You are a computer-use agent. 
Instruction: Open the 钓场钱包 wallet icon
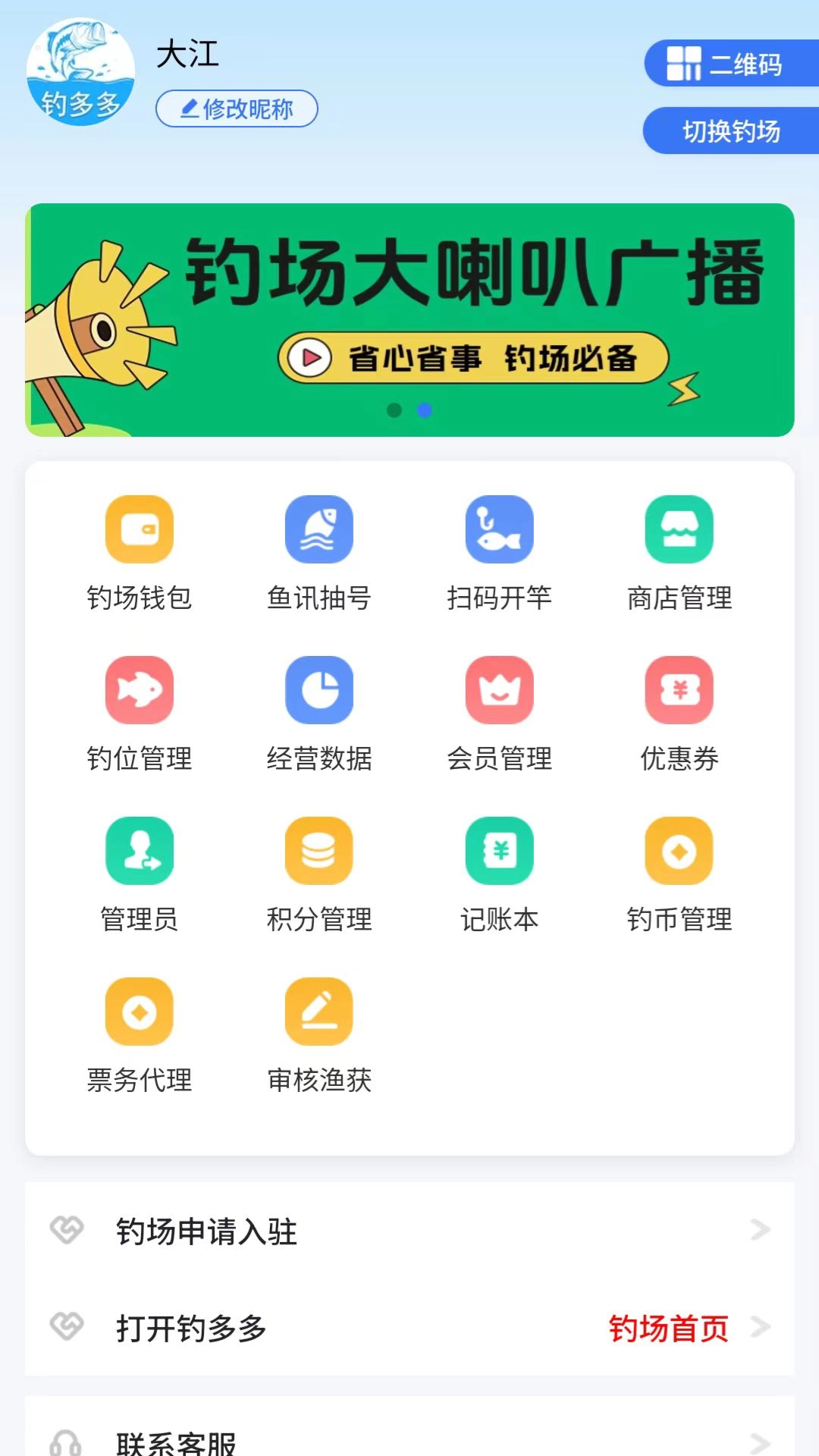click(140, 529)
